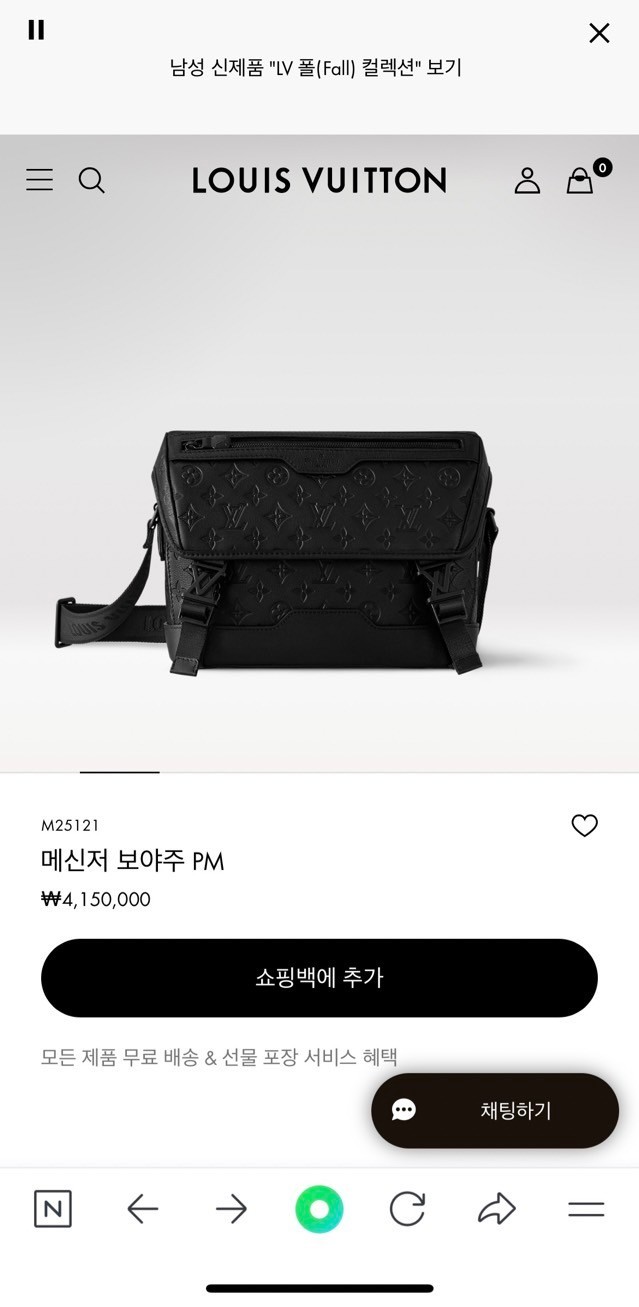Open the Louis Vuitton hamburger menu

(x=40, y=180)
